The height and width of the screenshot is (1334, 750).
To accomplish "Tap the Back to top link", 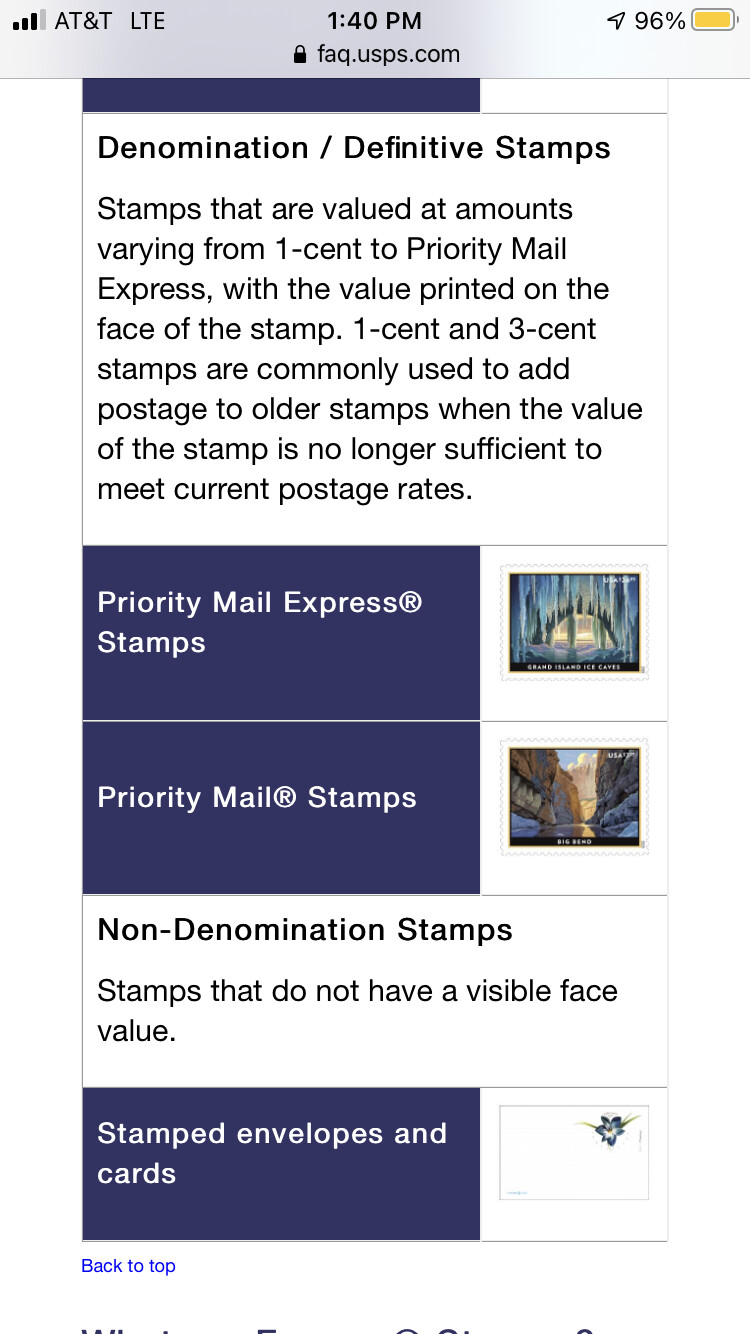I will pyautogui.click(x=128, y=1266).
